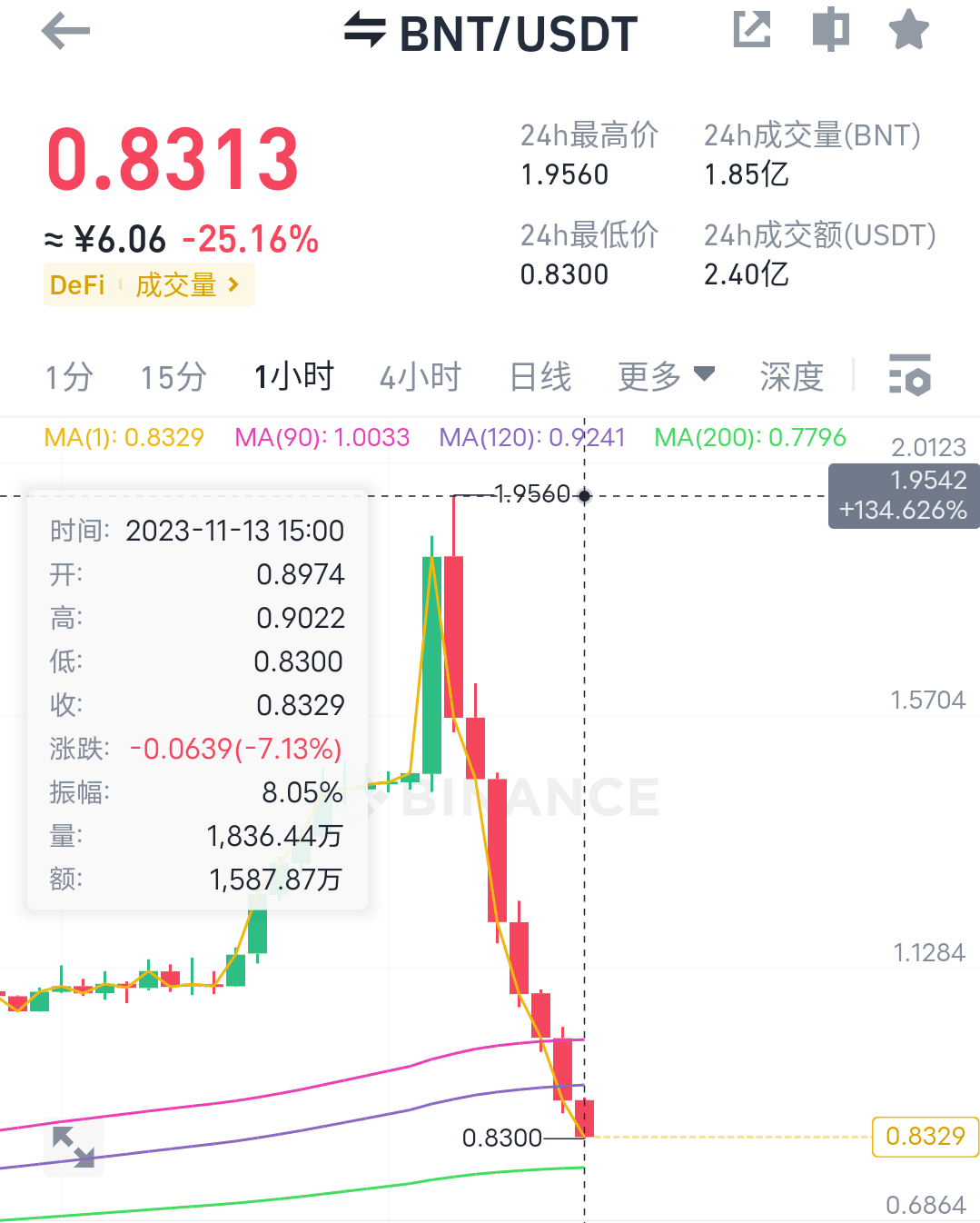
Task: Open the 深度 (depth) view
Action: click(789, 375)
